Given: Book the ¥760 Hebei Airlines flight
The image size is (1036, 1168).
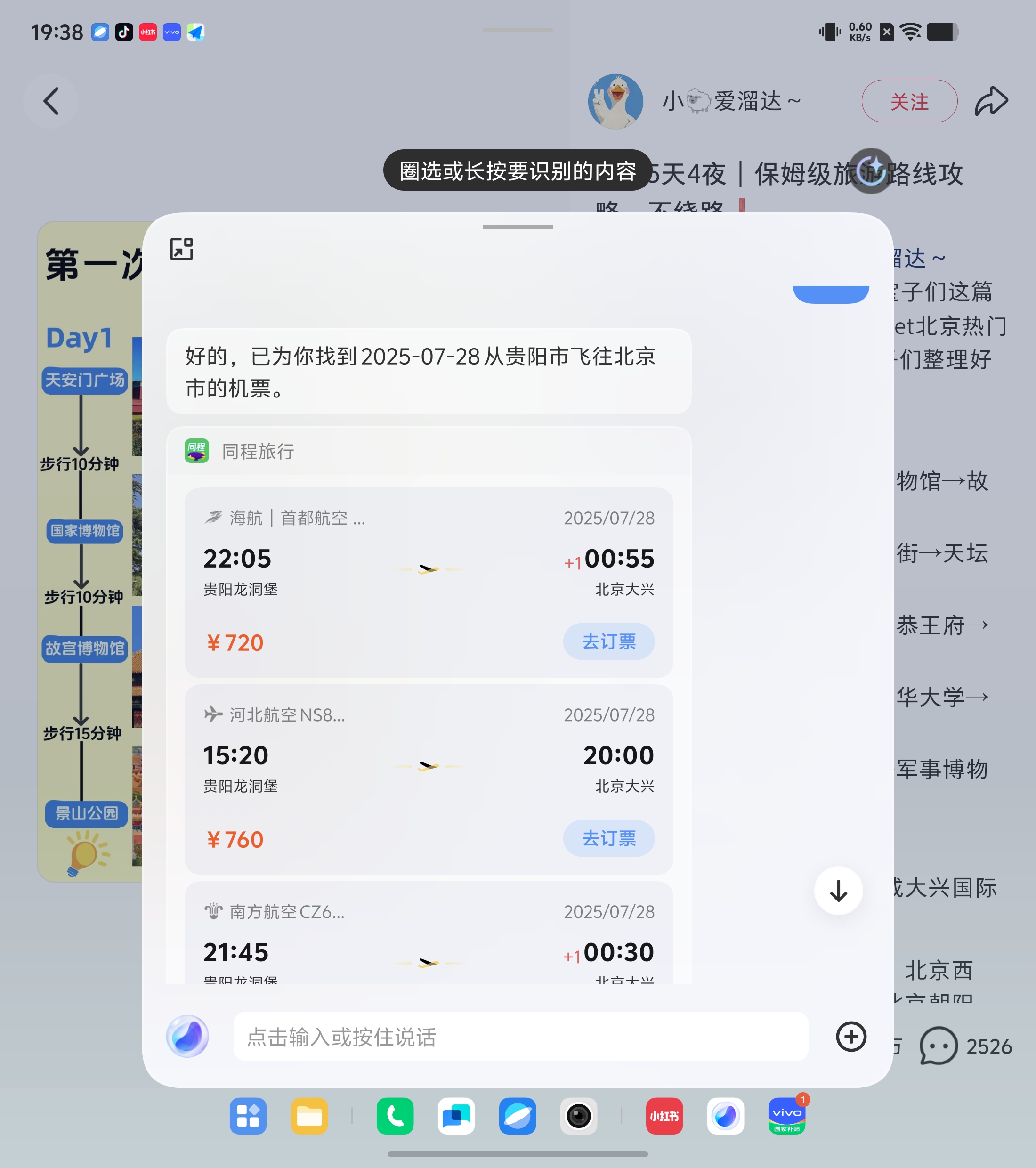Looking at the screenshot, I should (608, 838).
